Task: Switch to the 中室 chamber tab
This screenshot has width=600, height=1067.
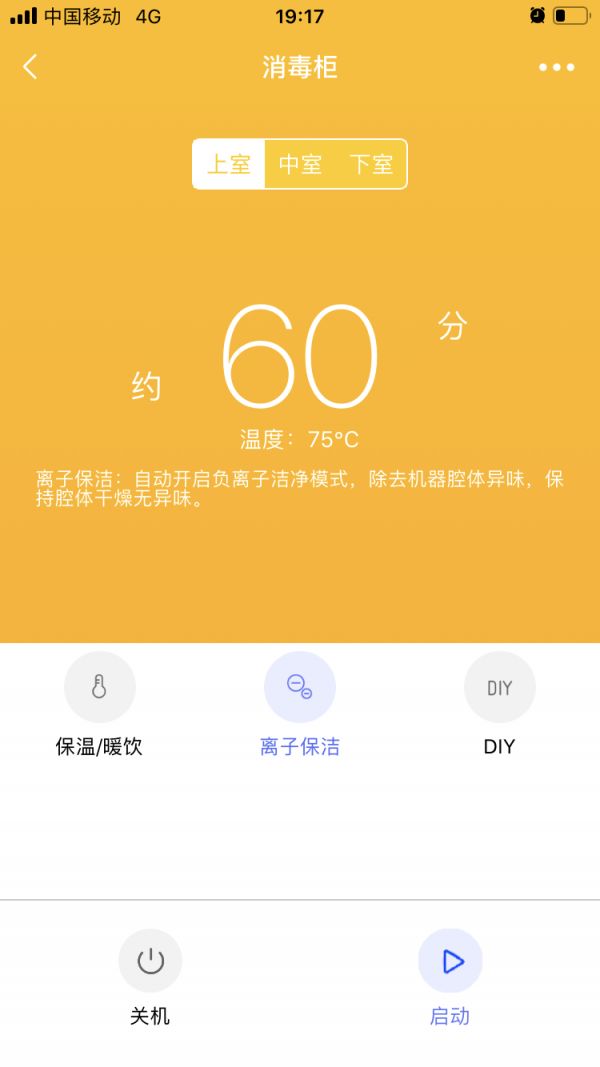Action: click(x=300, y=164)
